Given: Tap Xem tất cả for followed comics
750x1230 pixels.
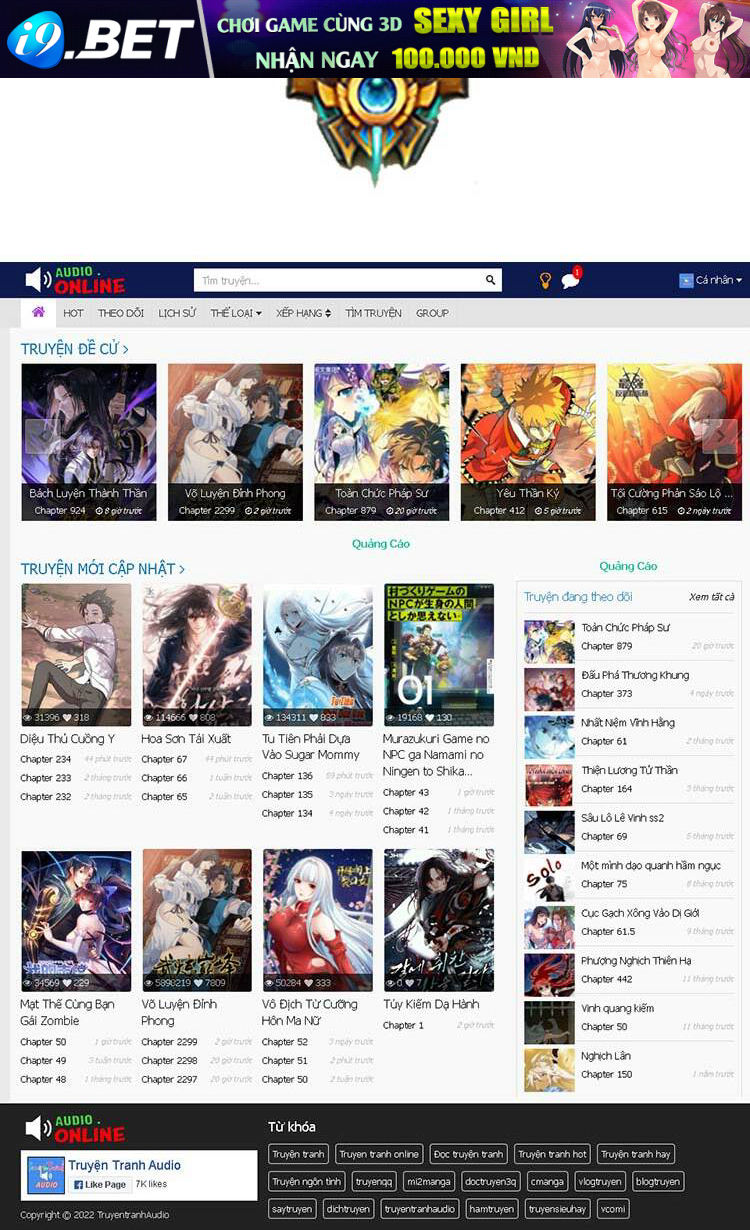Looking at the screenshot, I should [711, 597].
